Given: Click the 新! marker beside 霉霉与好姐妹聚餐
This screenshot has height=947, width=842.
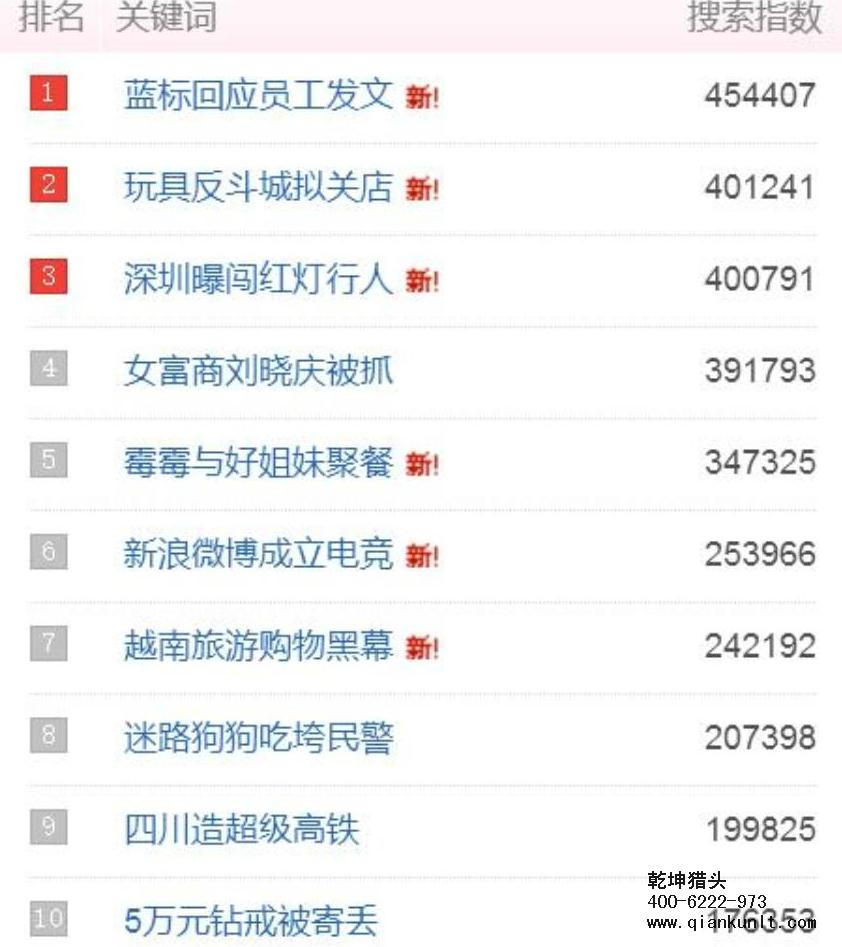Looking at the screenshot, I should point(424,463).
